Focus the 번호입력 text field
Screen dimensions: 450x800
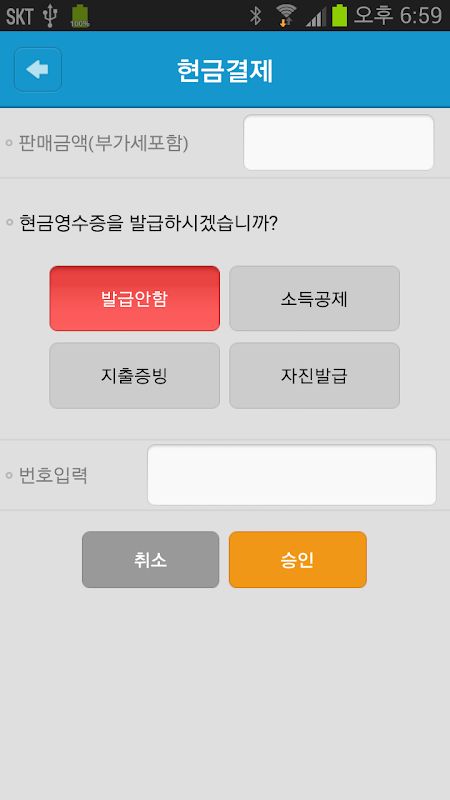point(292,475)
